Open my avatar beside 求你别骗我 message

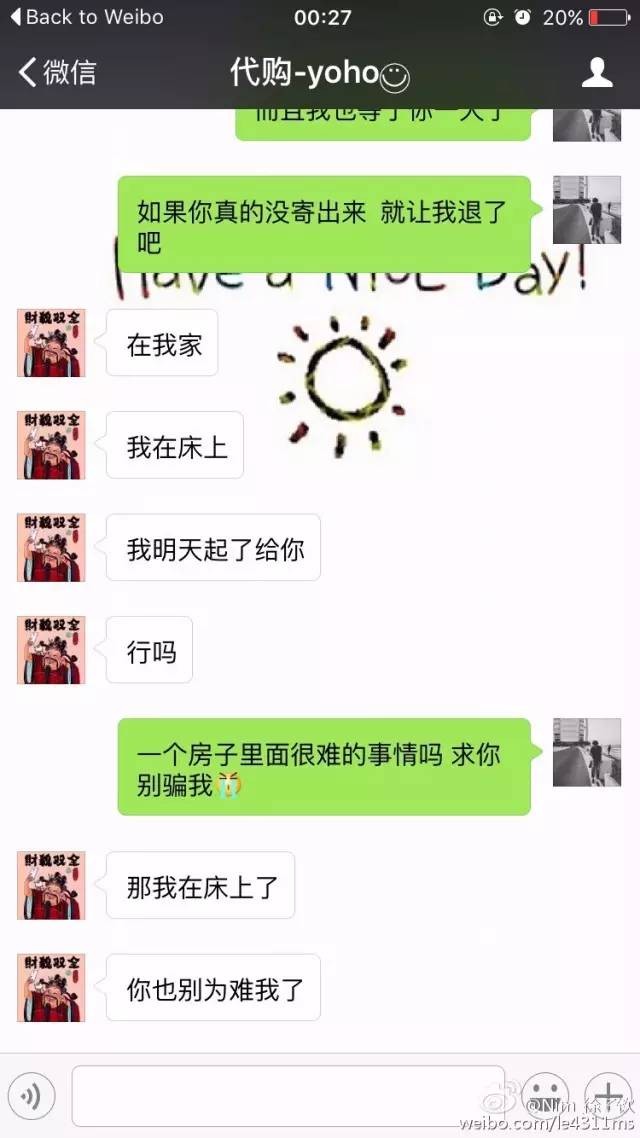click(587, 752)
